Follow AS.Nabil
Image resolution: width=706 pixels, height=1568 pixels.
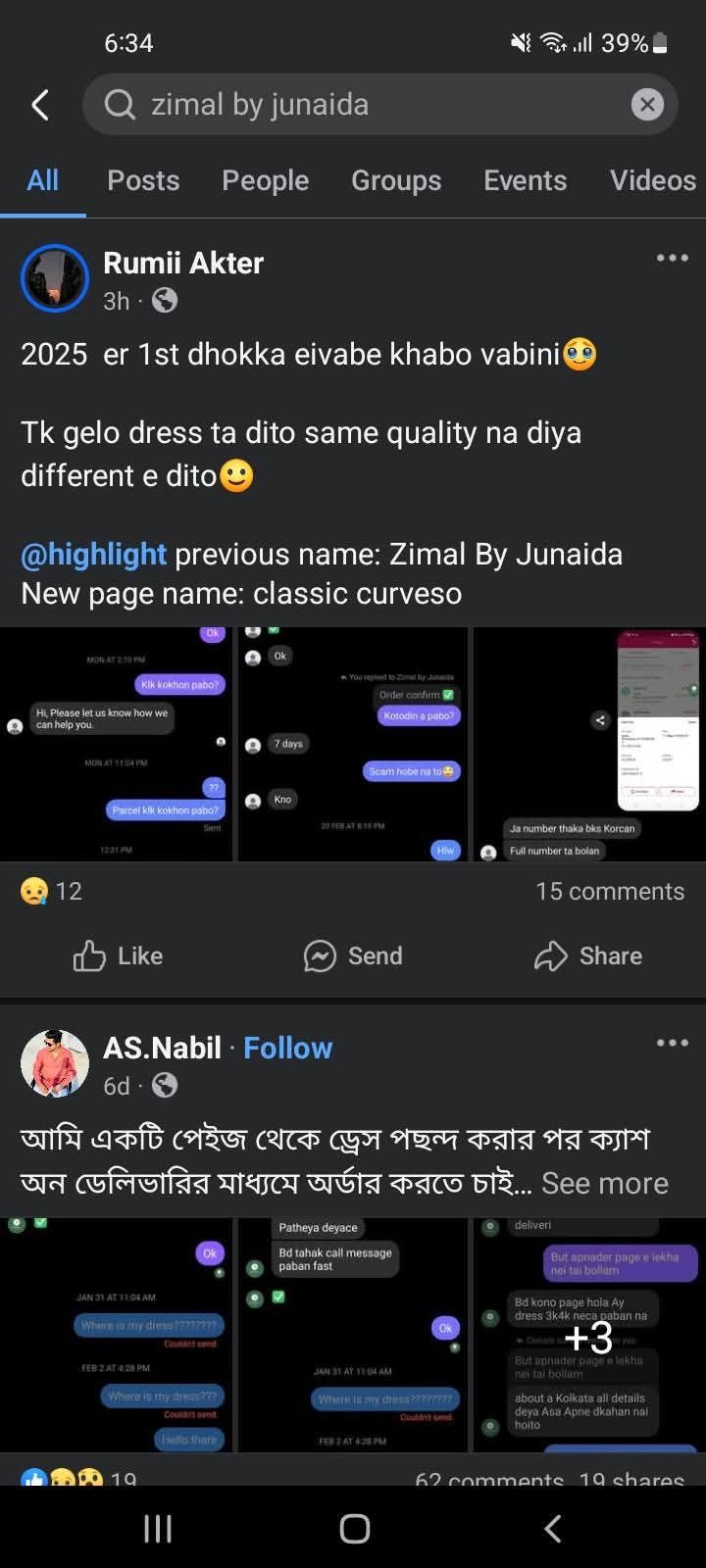(x=287, y=1048)
